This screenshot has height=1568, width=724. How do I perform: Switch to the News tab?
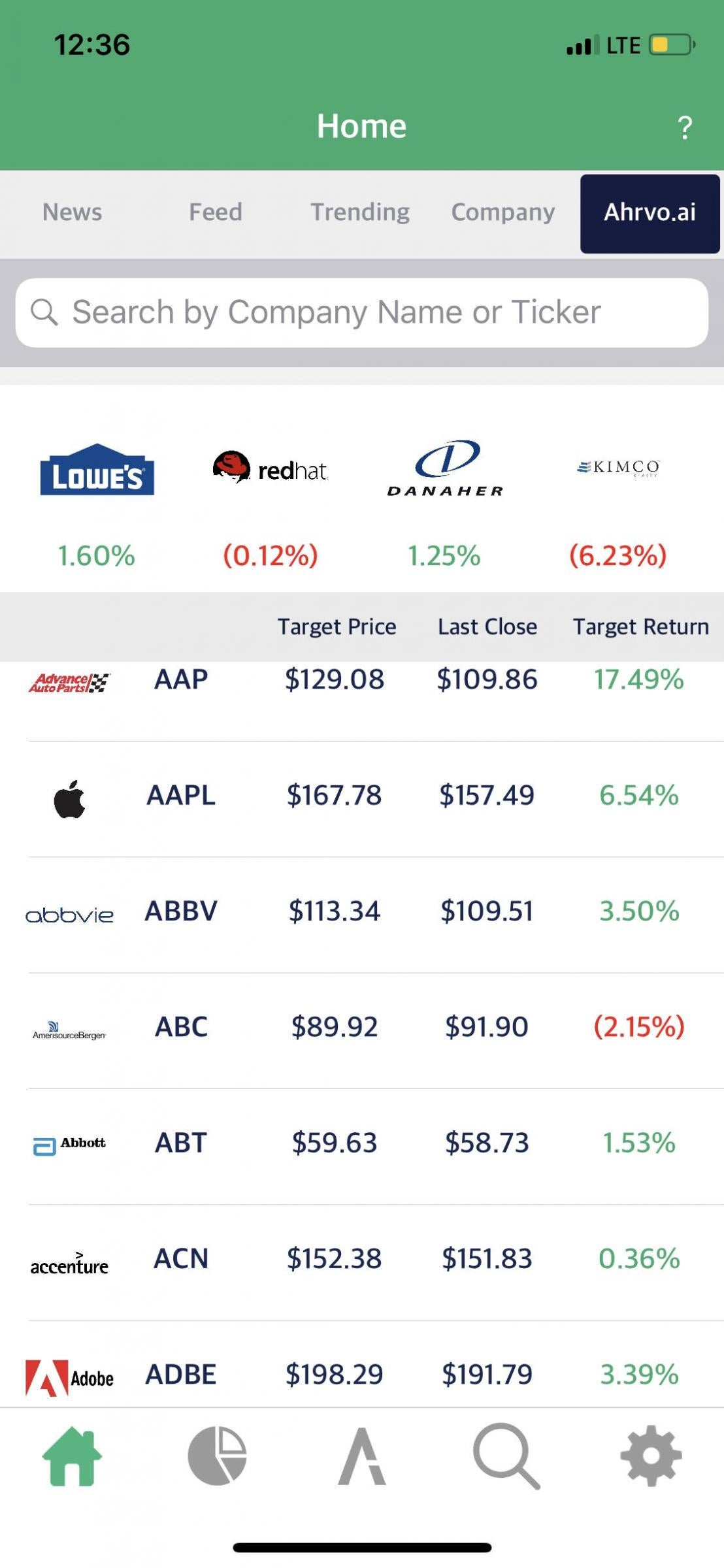coord(72,212)
